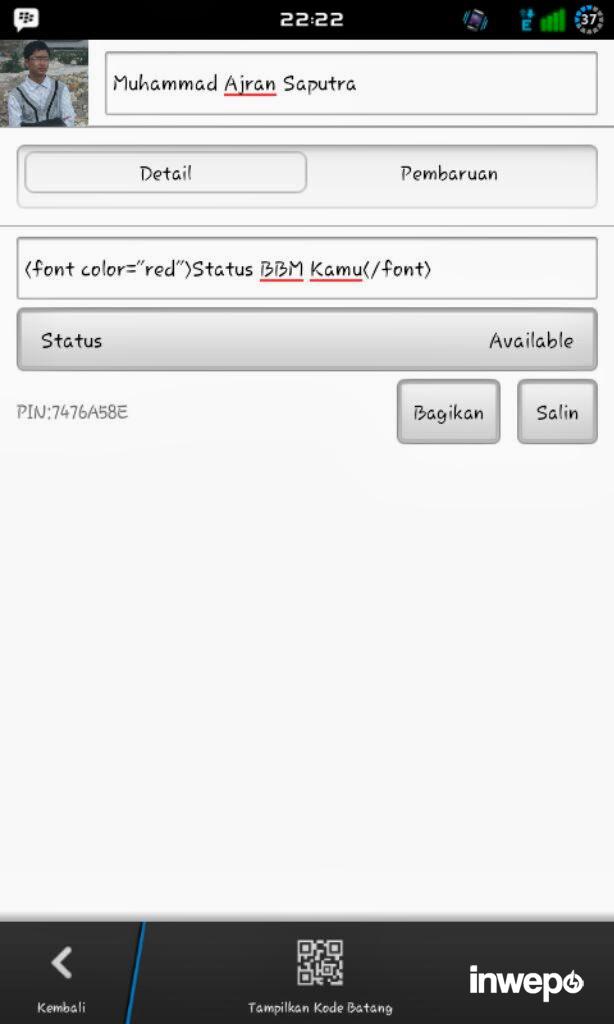Open the Status Available dropdown
The image size is (614, 1024).
(x=306, y=340)
